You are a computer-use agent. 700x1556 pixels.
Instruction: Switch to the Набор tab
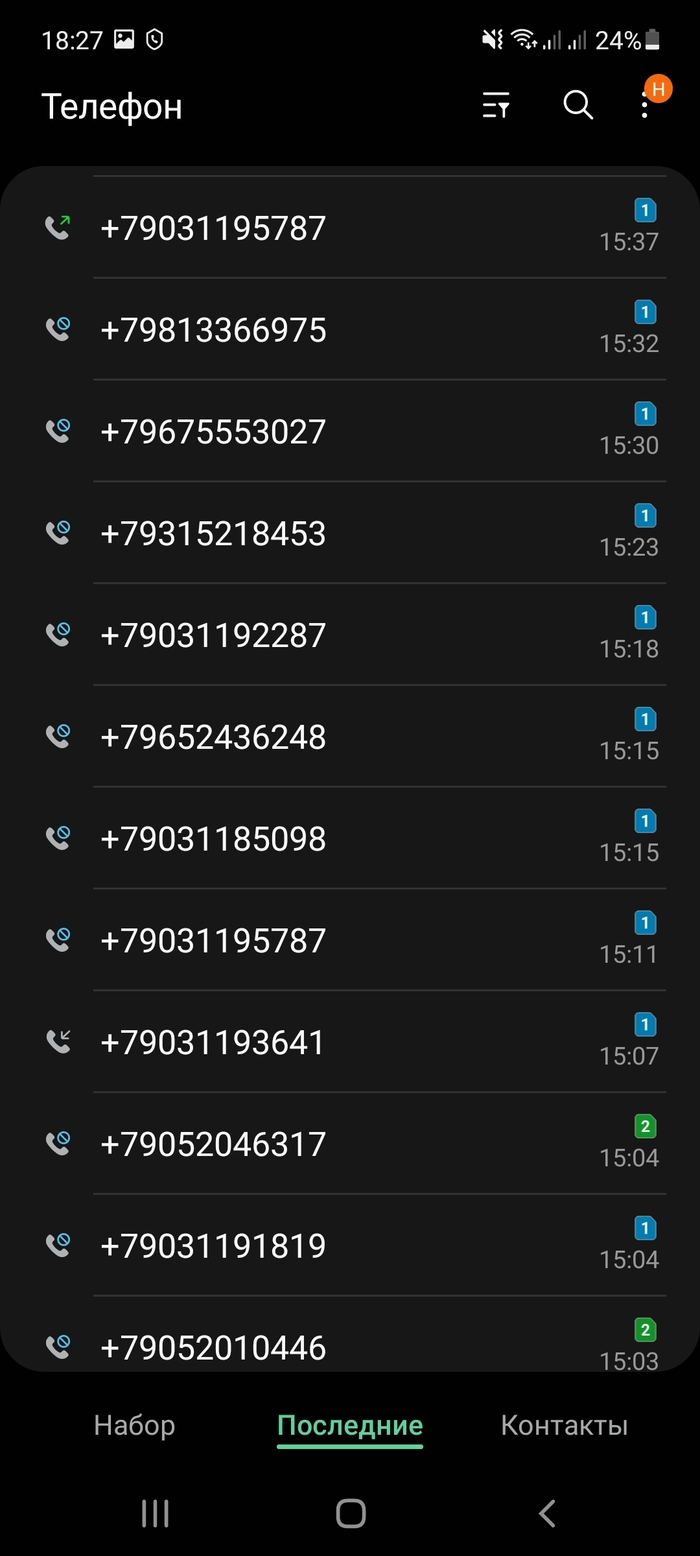coord(134,1425)
